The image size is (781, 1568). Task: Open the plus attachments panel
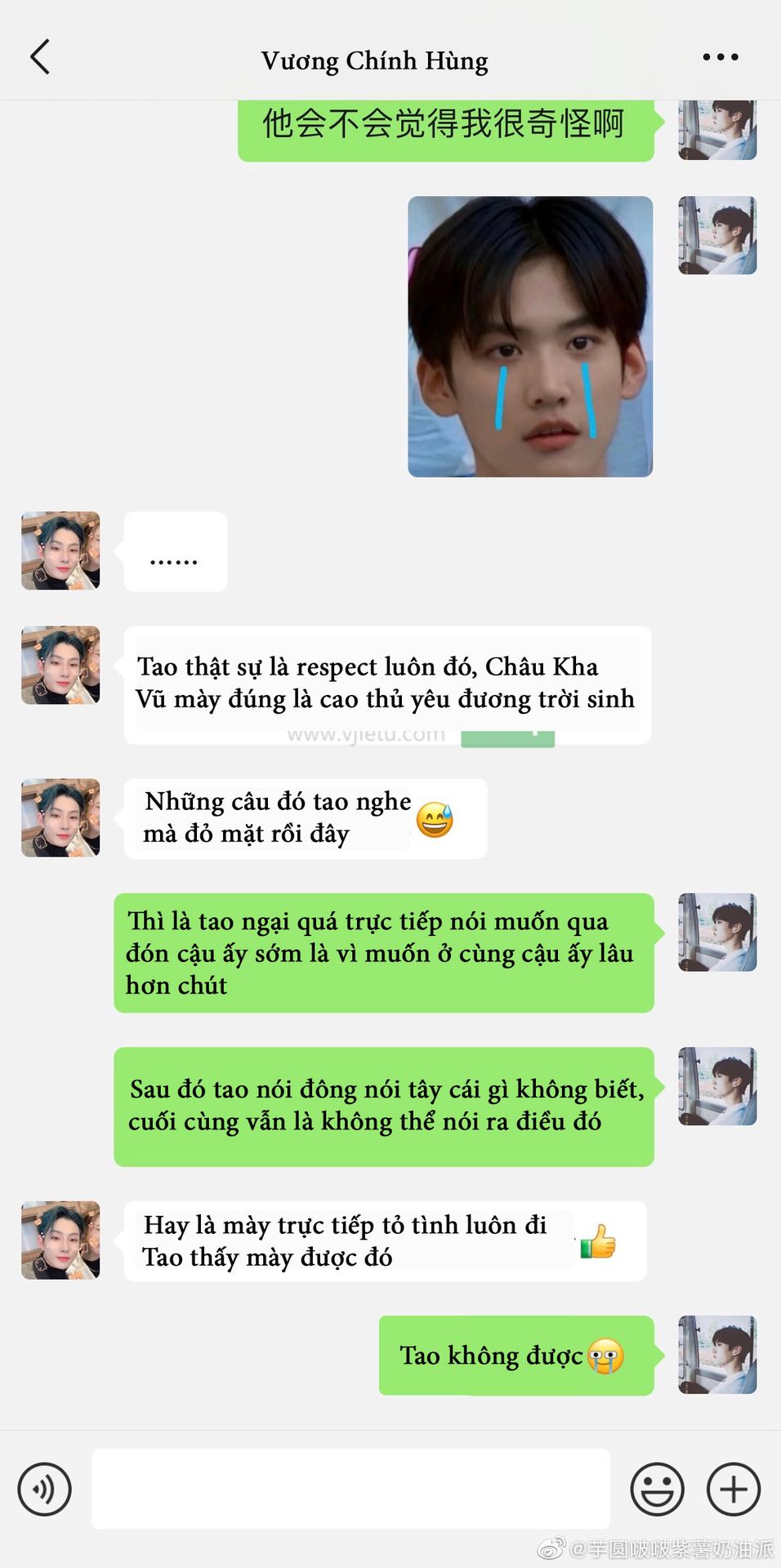pyautogui.click(x=734, y=1489)
